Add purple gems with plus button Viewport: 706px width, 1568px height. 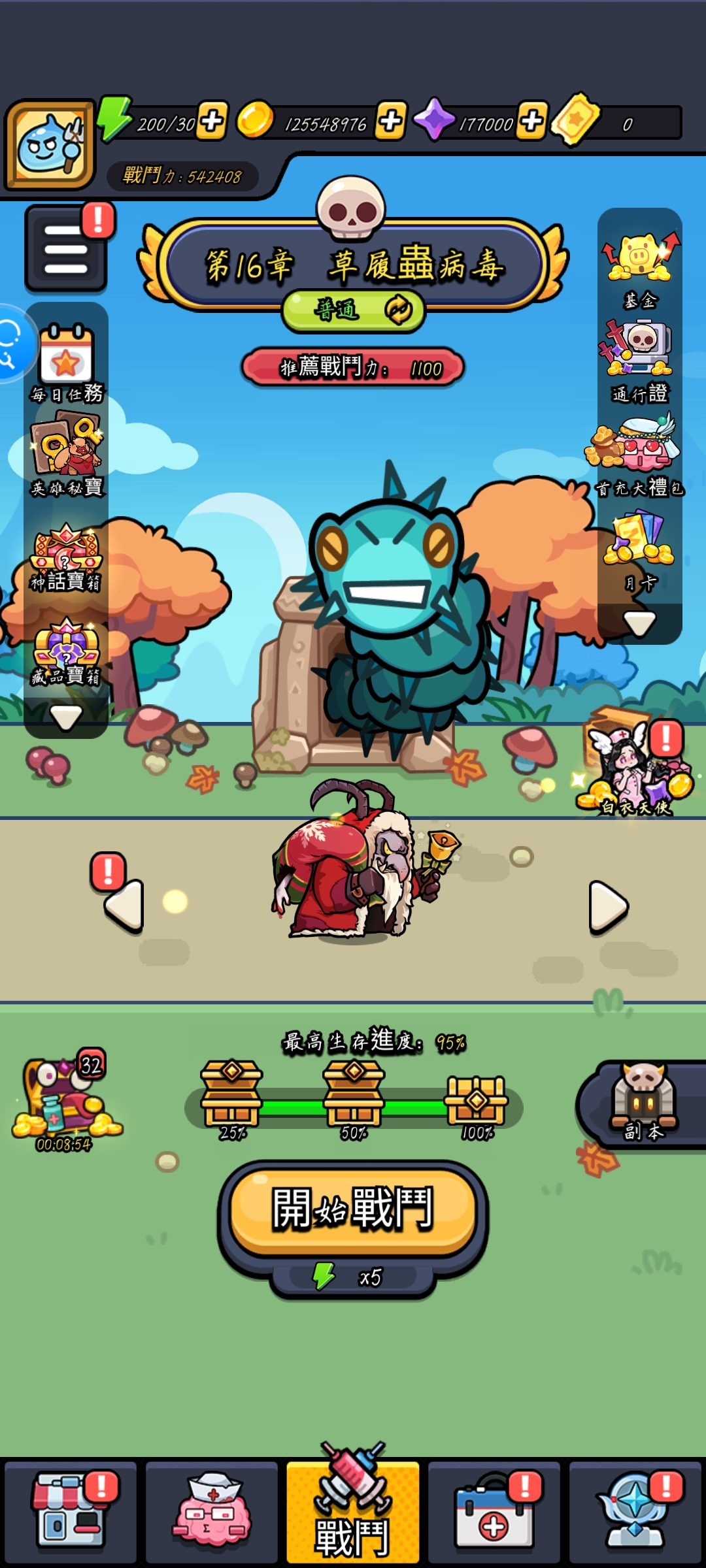(x=532, y=121)
